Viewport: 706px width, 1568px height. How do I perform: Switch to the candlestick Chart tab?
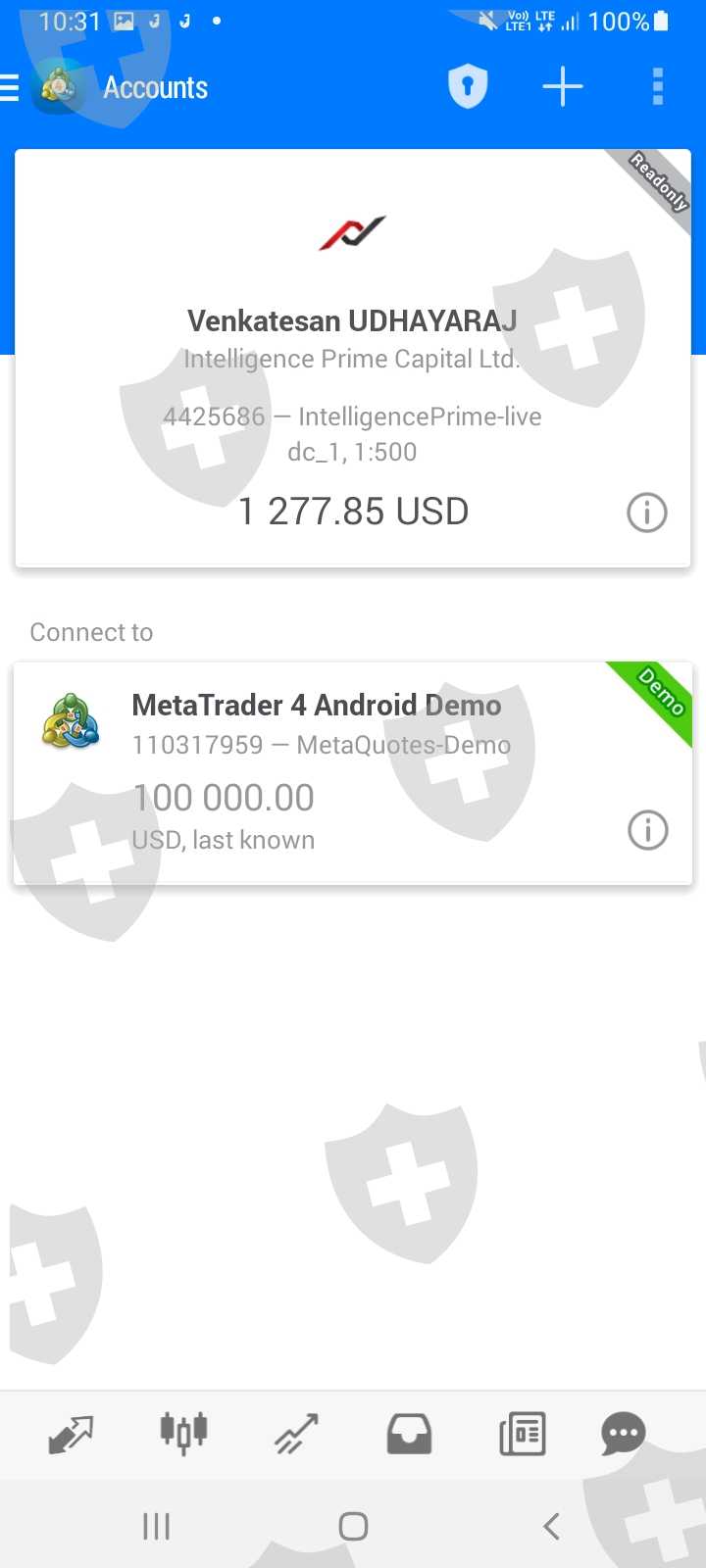[x=183, y=1435]
